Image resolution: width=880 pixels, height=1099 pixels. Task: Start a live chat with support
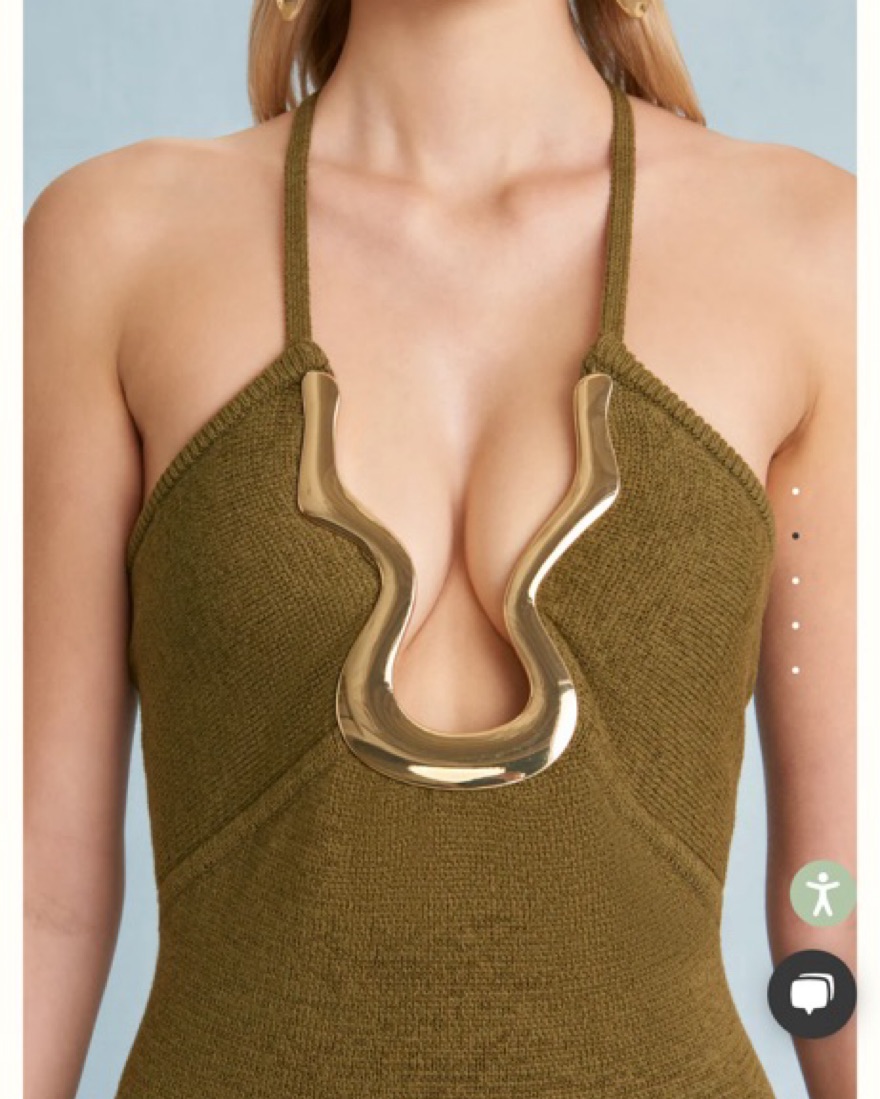coord(811,994)
